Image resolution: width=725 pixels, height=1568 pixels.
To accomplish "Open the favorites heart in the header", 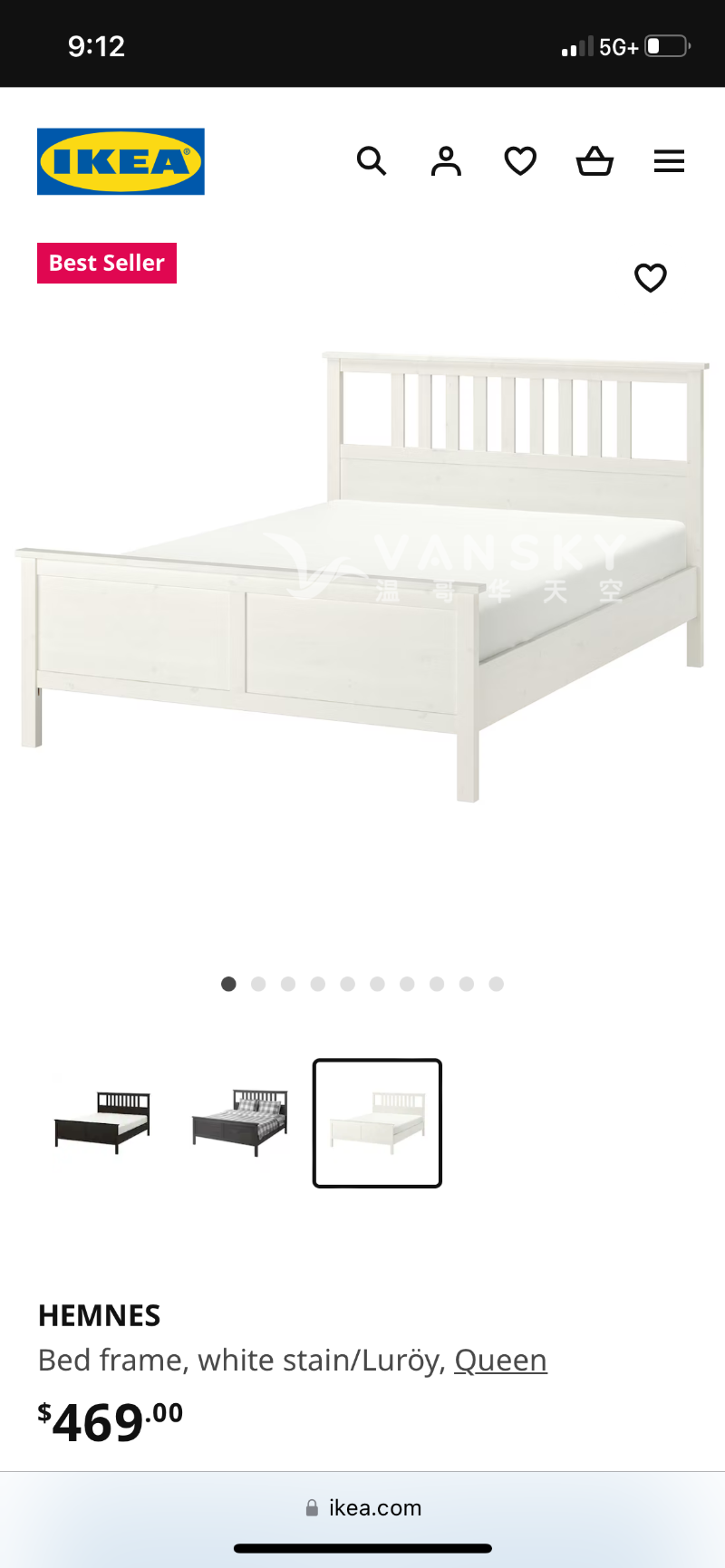I will coord(520,161).
